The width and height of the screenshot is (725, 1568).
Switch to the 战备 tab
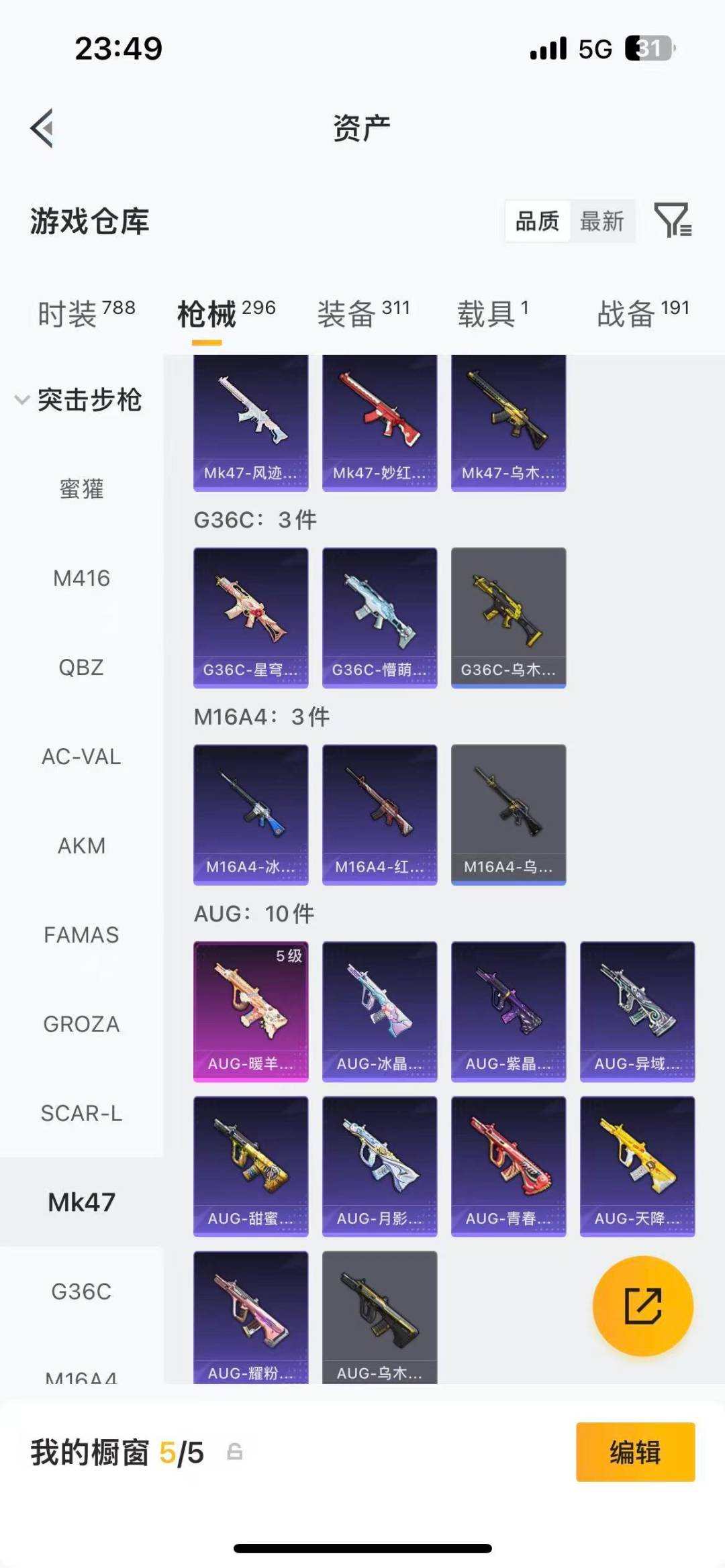(643, 313)
